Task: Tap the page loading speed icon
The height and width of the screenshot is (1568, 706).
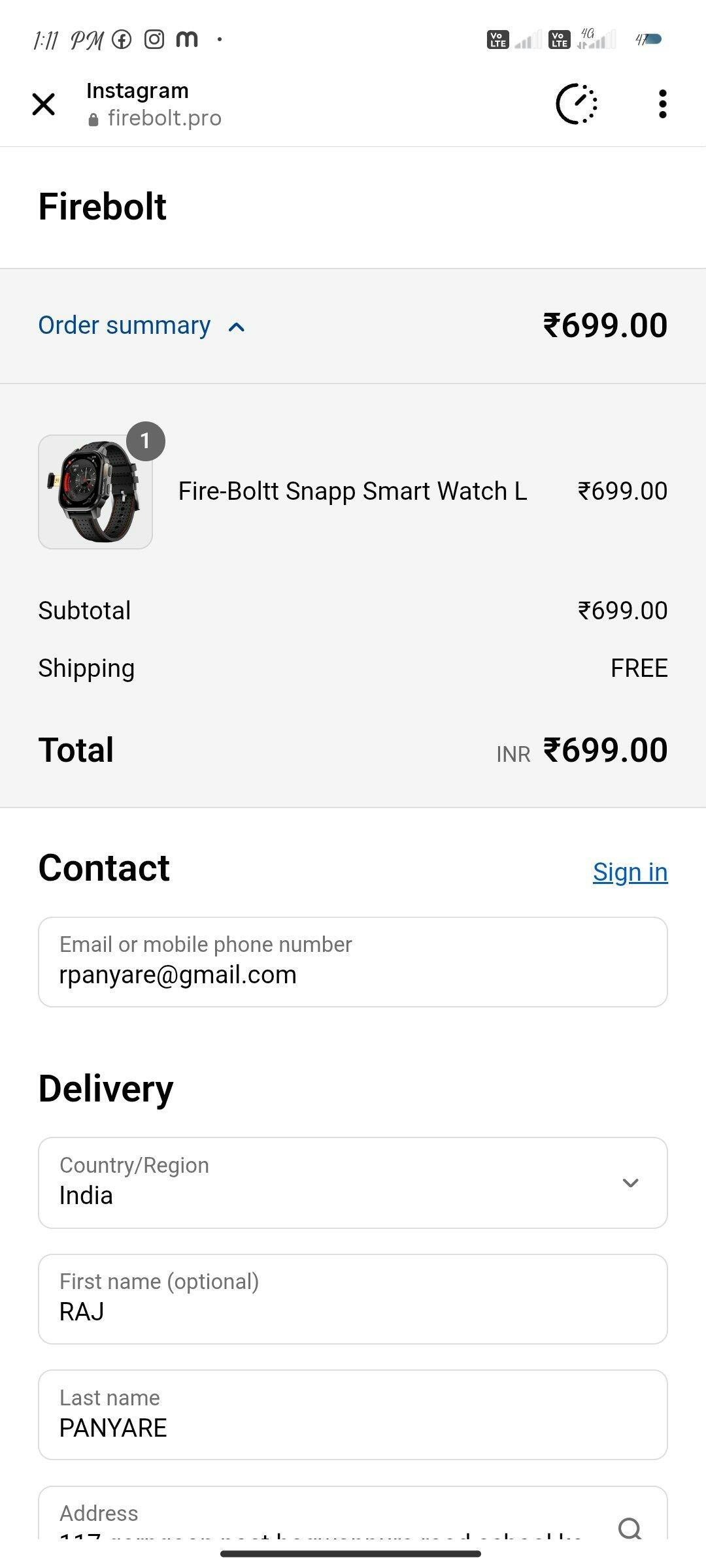Action: (577, 104)
